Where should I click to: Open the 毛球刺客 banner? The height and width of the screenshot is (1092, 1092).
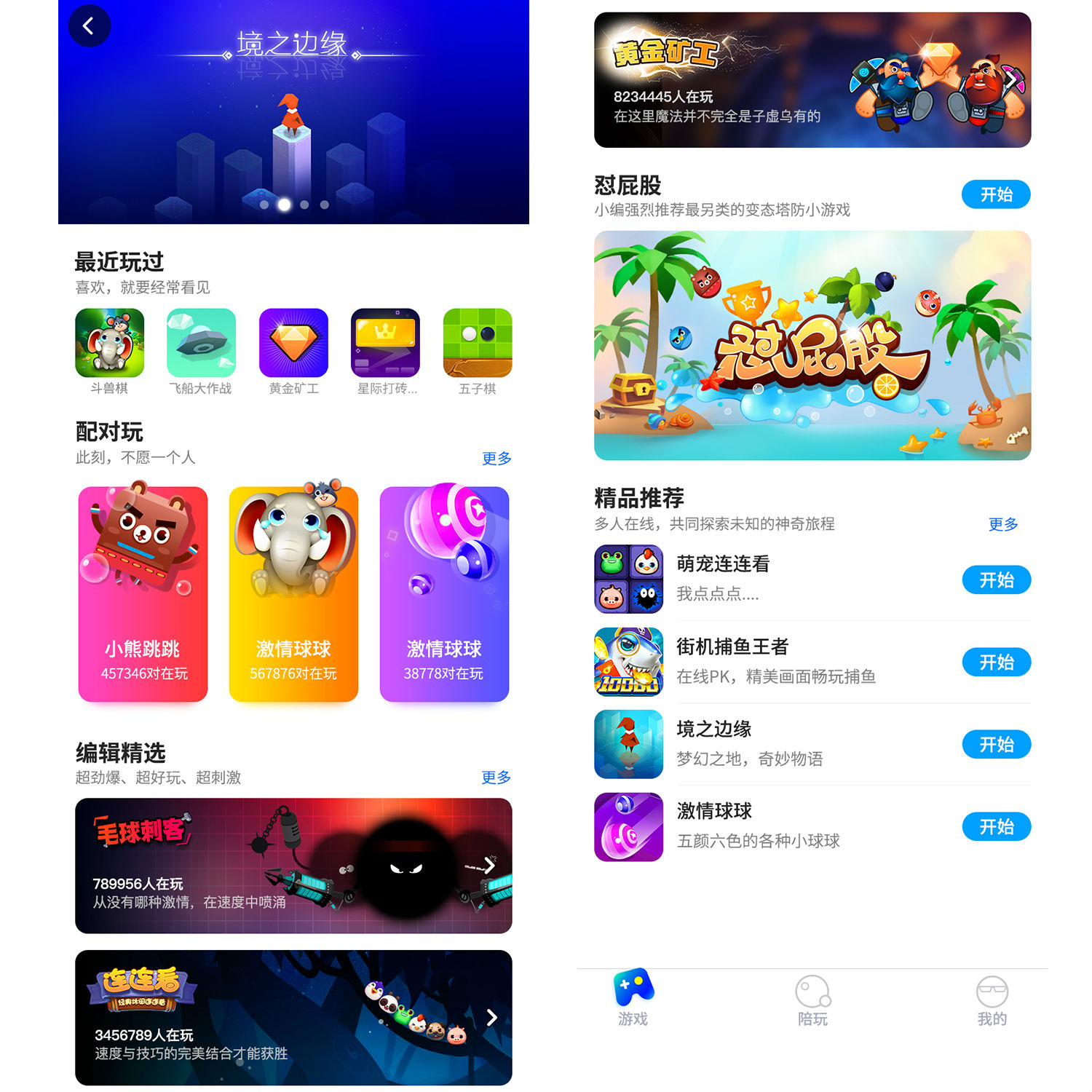tap(293, 866)
